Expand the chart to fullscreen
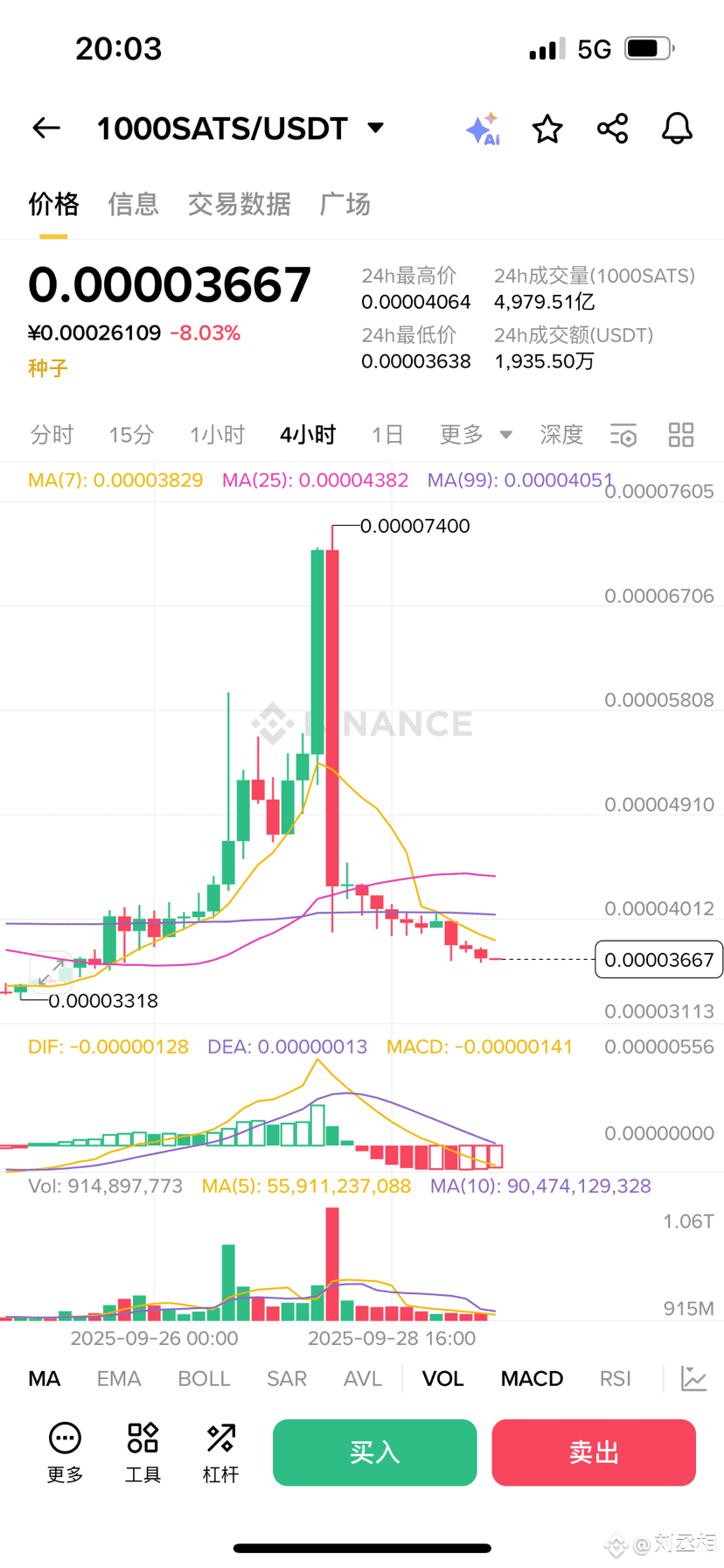724x1568 pixels. click(51, 971)
